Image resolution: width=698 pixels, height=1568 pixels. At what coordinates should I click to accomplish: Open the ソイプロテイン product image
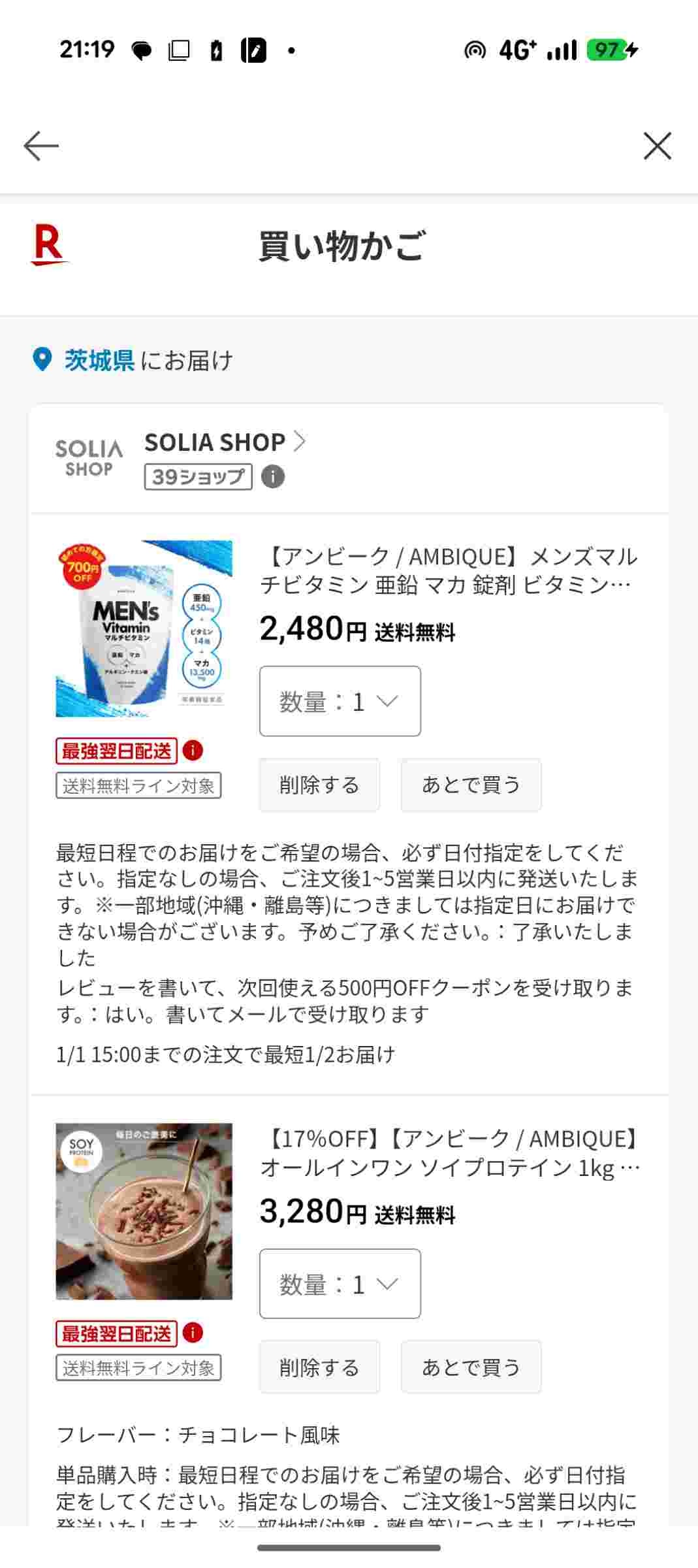coord(144,1211)
